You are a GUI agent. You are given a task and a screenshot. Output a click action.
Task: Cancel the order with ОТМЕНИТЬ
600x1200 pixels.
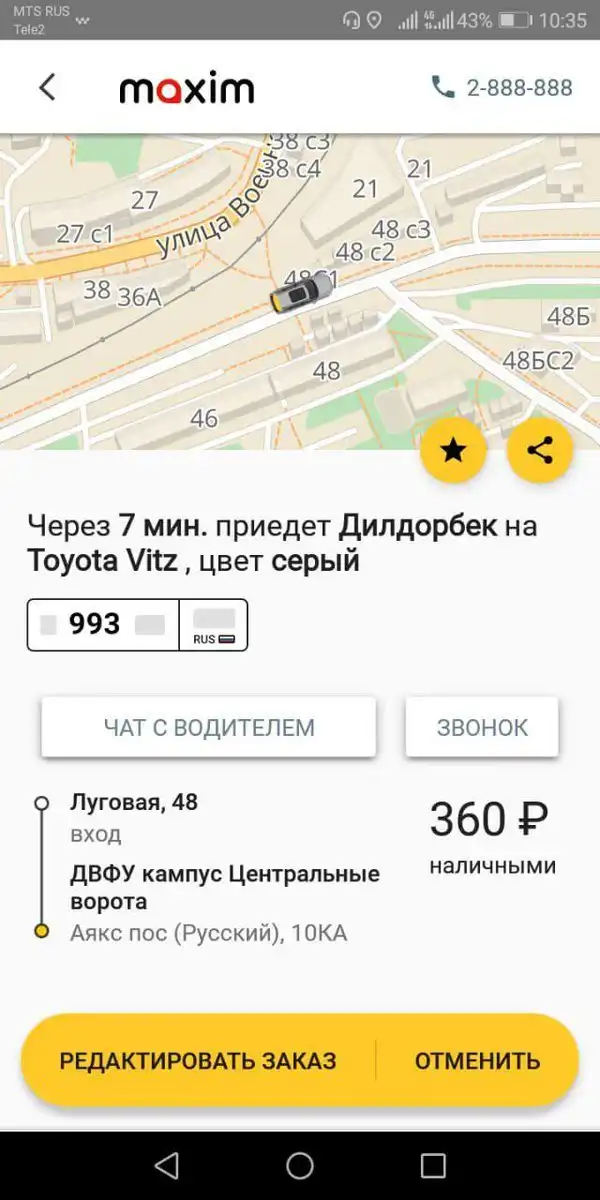[478, 1061]
